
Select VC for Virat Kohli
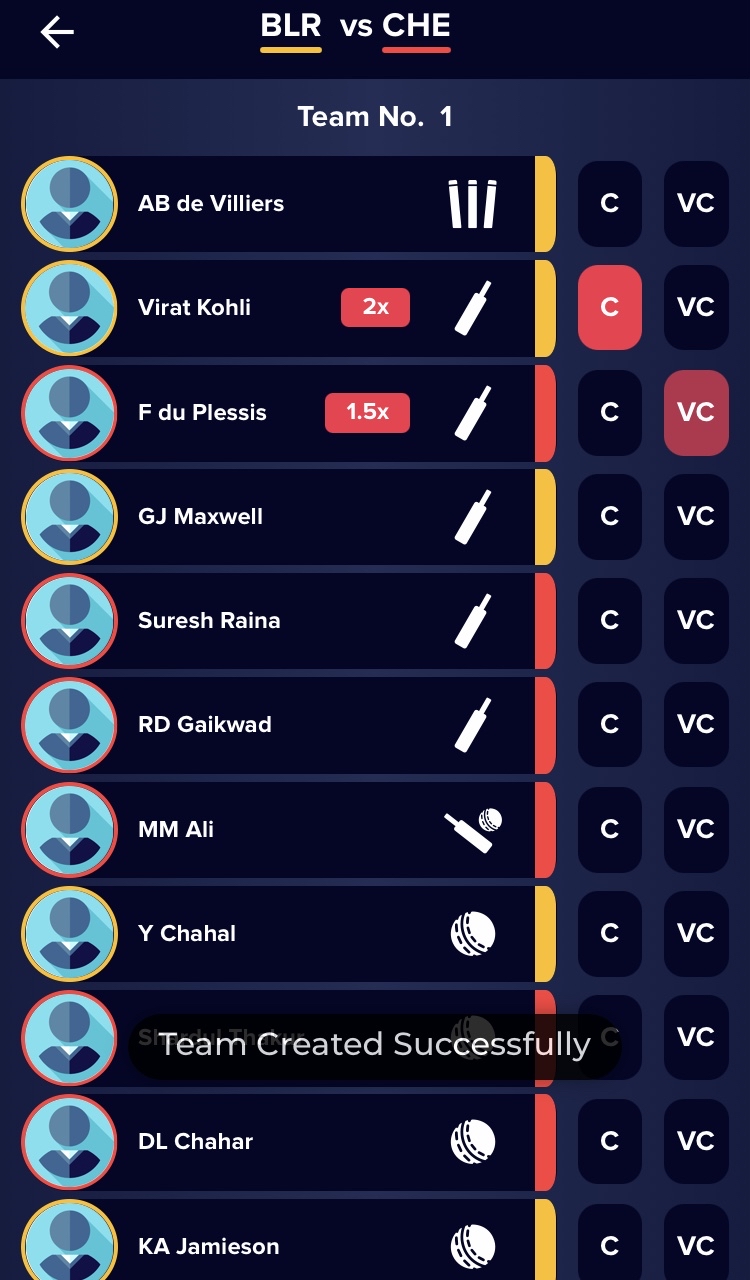pos(695,307)
